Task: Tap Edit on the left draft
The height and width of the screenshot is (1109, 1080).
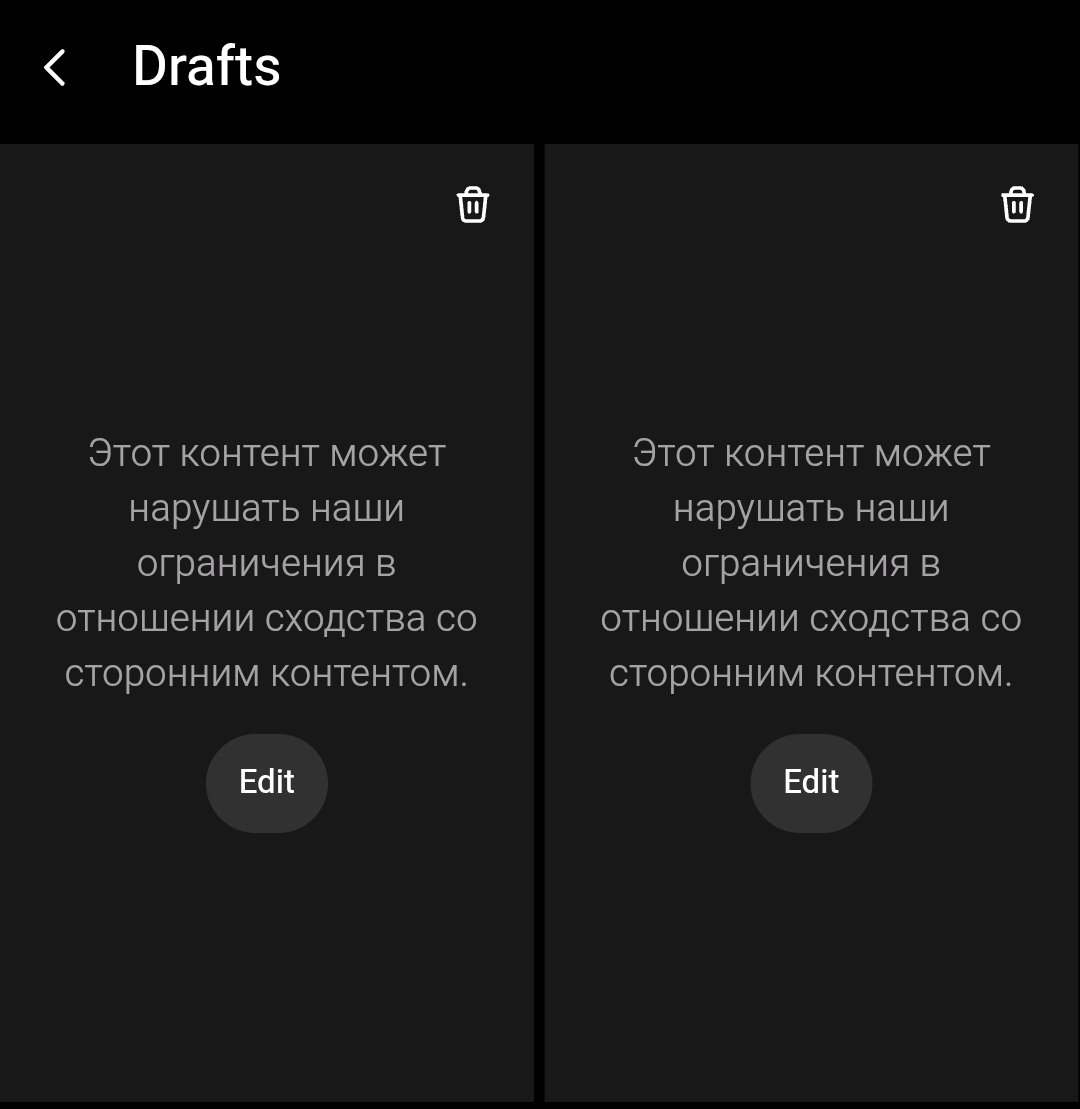Action: (267, 782)
